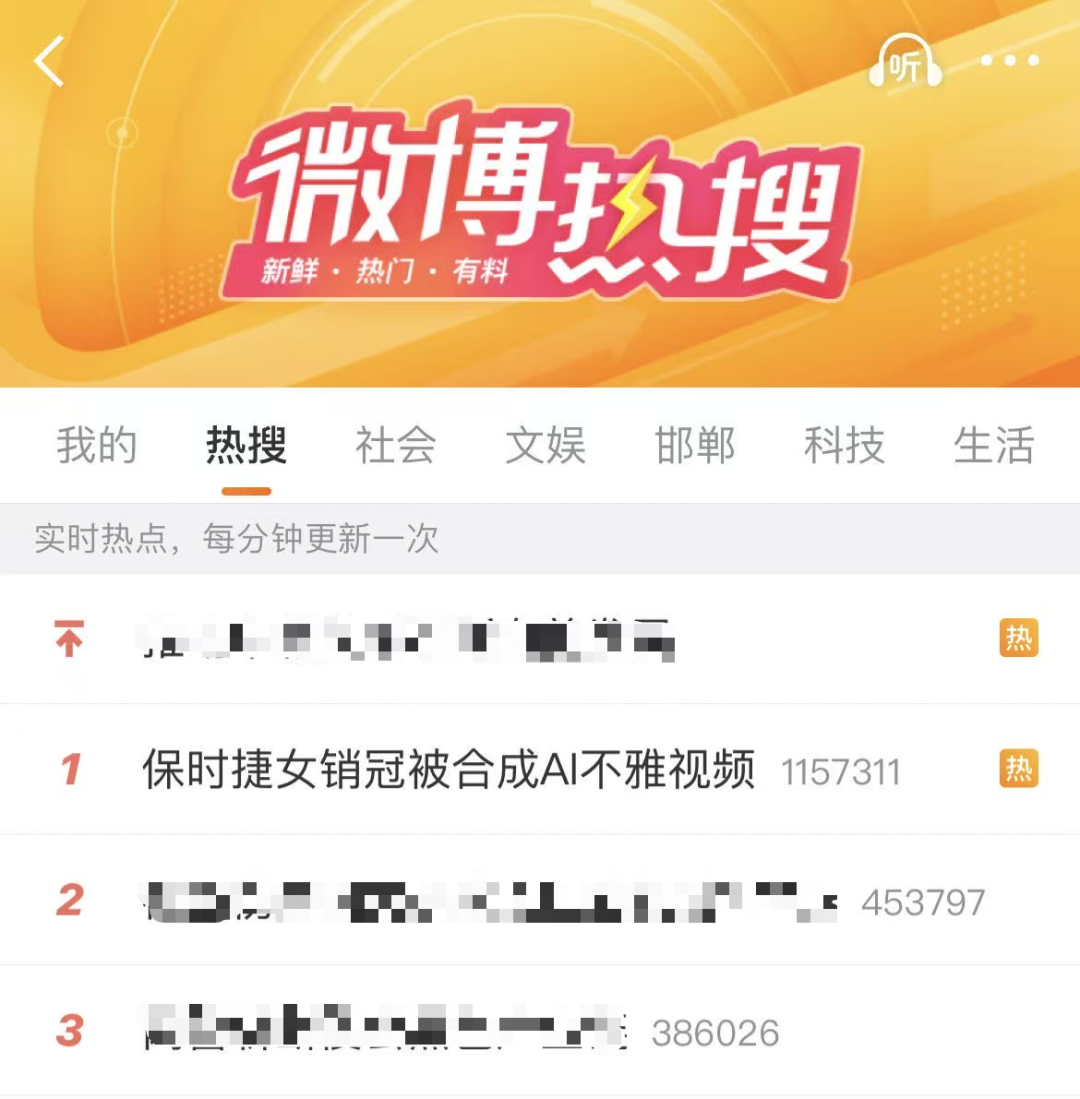
Task: Open the 科技 tab
Action: pos(844,446)
